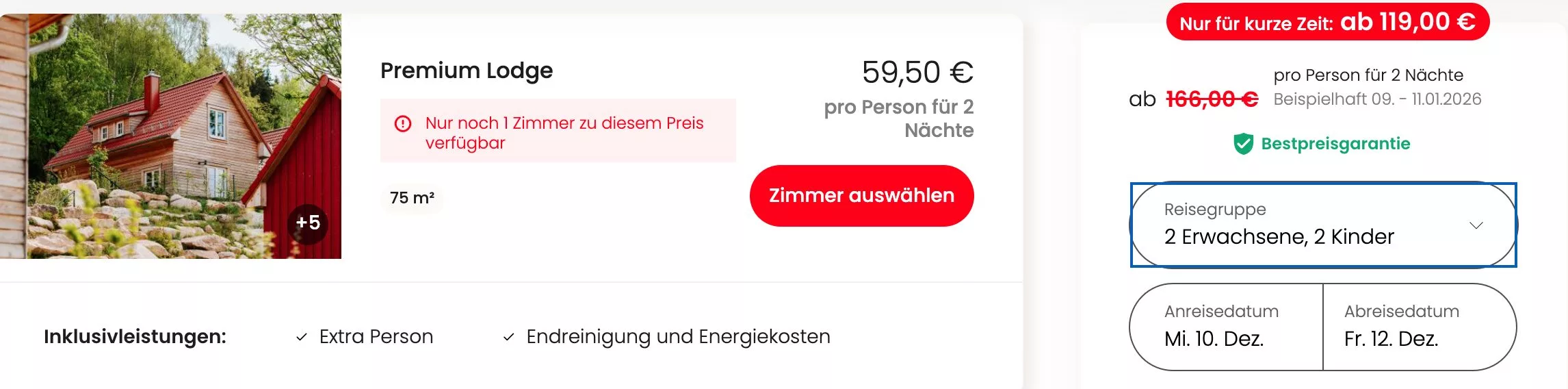The image size is (1568, 389).
Task: Change the Anreisedatum date
Action: tap(1226, 327)
